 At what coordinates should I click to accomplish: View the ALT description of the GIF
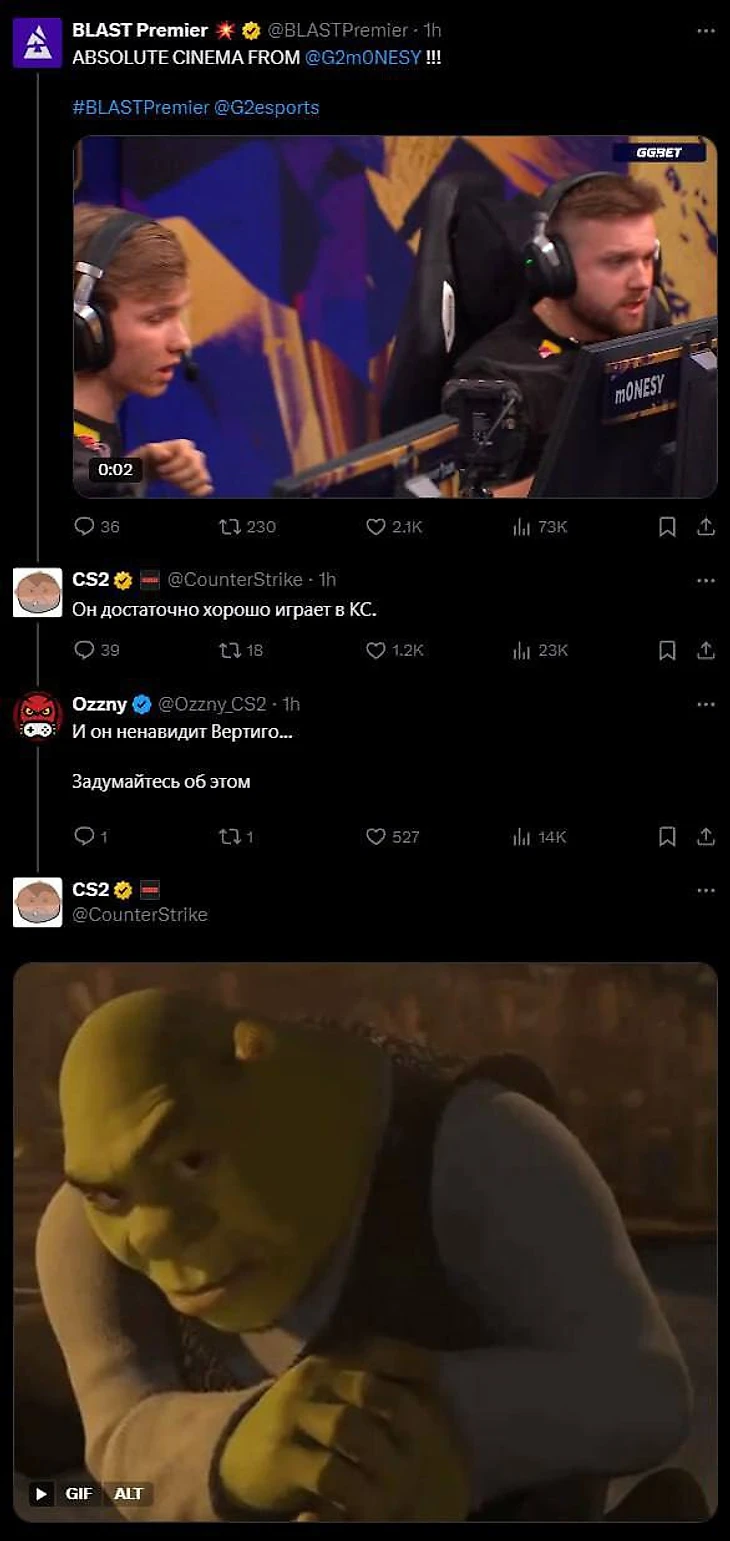[128, 1493]
